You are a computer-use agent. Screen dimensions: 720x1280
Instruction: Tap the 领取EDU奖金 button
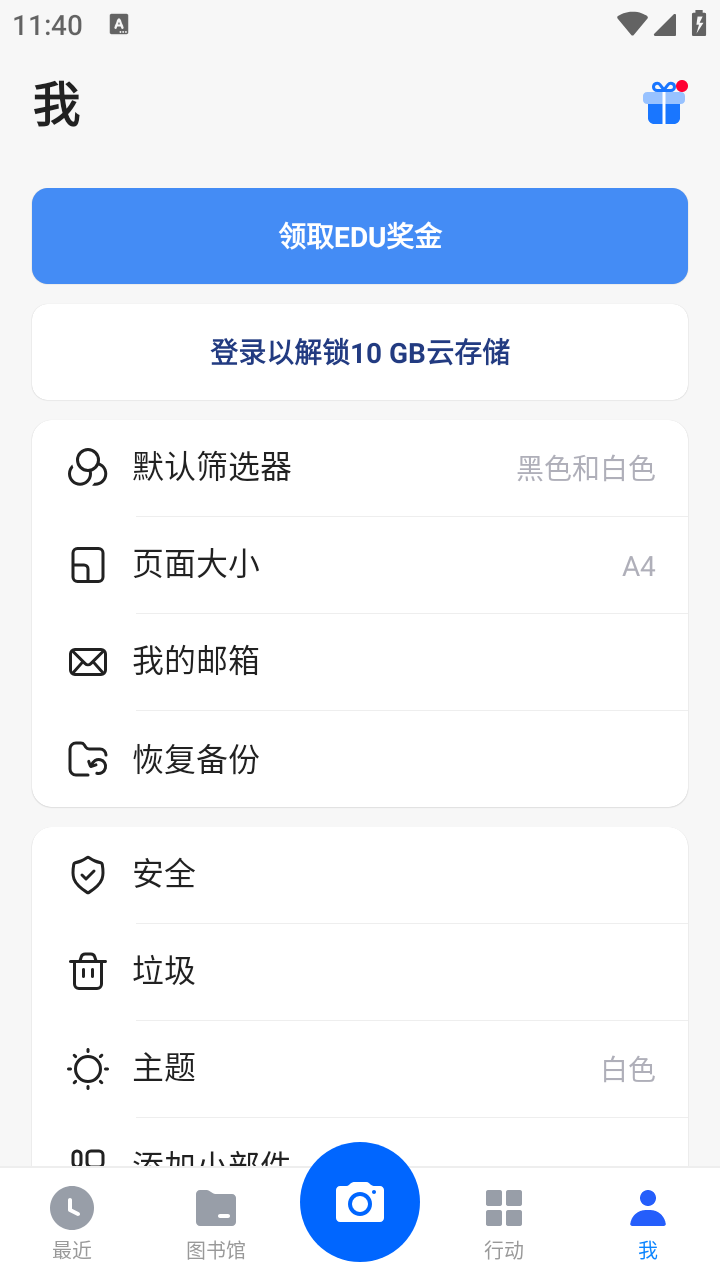(360, 236)
